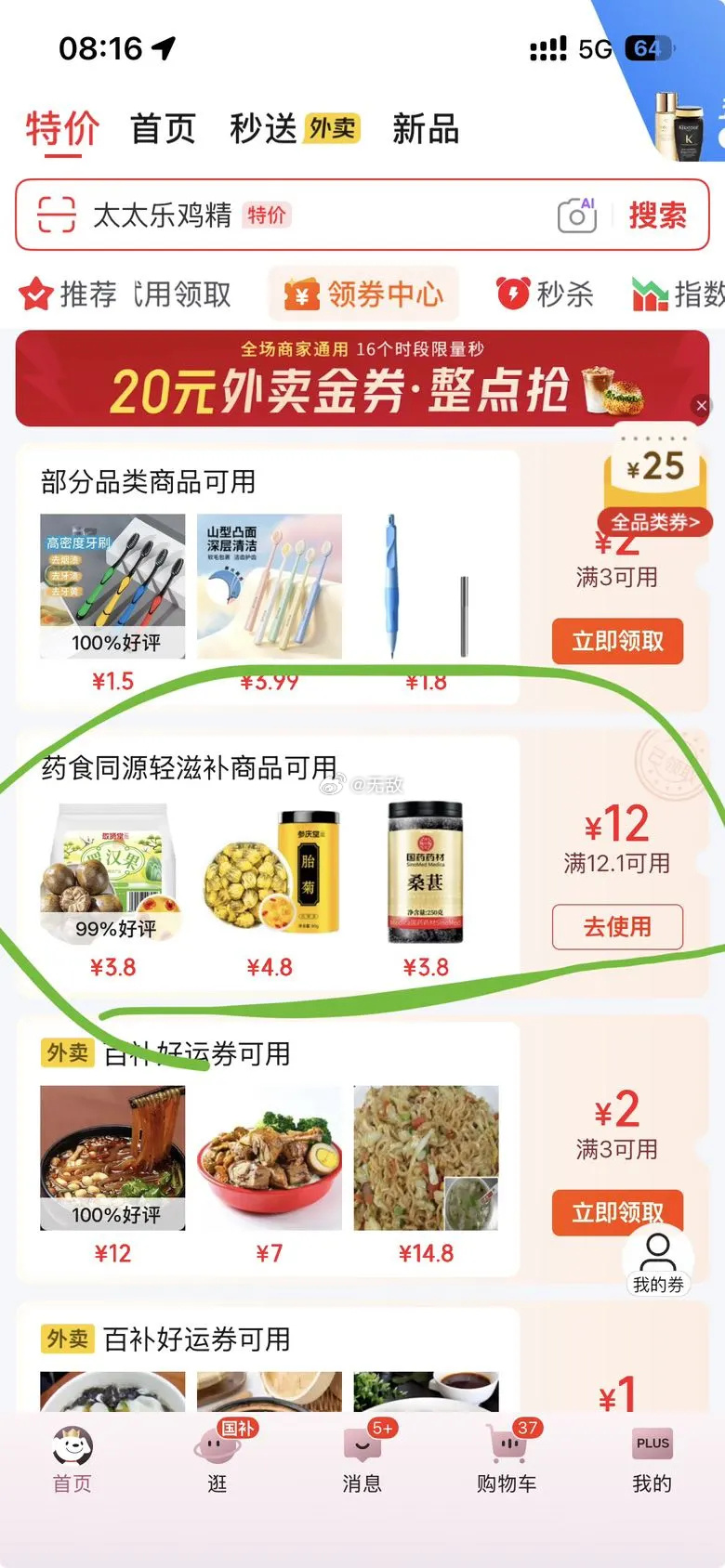Tap the 搜索 button
725x1568 pixels.
[657, 216]
